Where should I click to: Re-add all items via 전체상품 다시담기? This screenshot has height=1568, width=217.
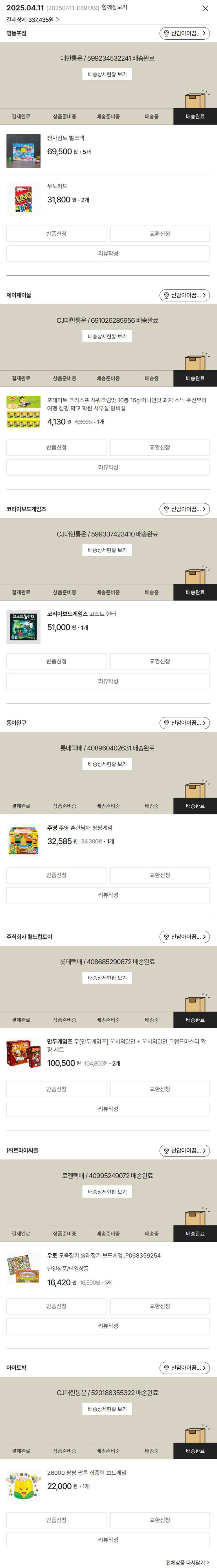(187, 1562)
